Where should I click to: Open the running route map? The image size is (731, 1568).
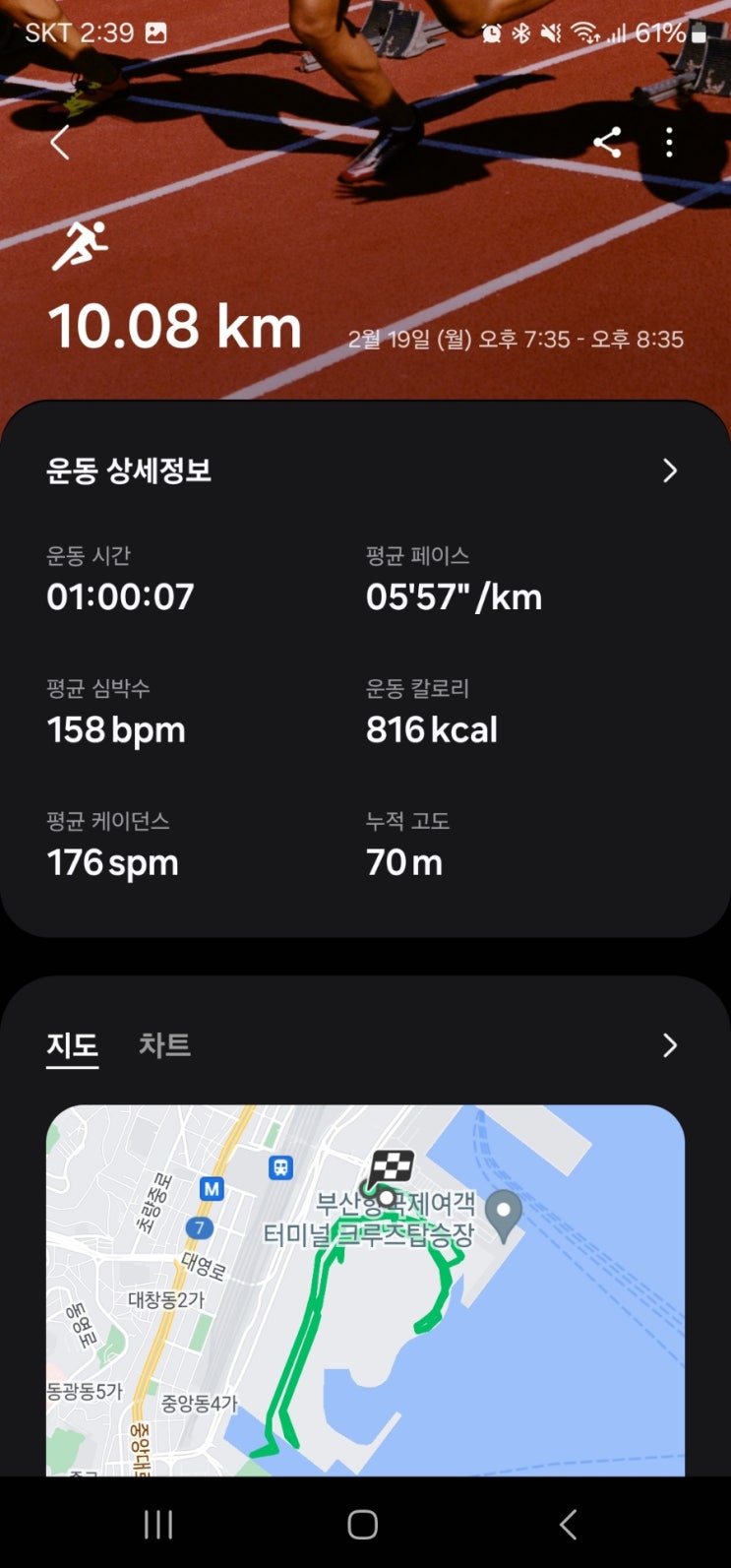[365, 1289]
